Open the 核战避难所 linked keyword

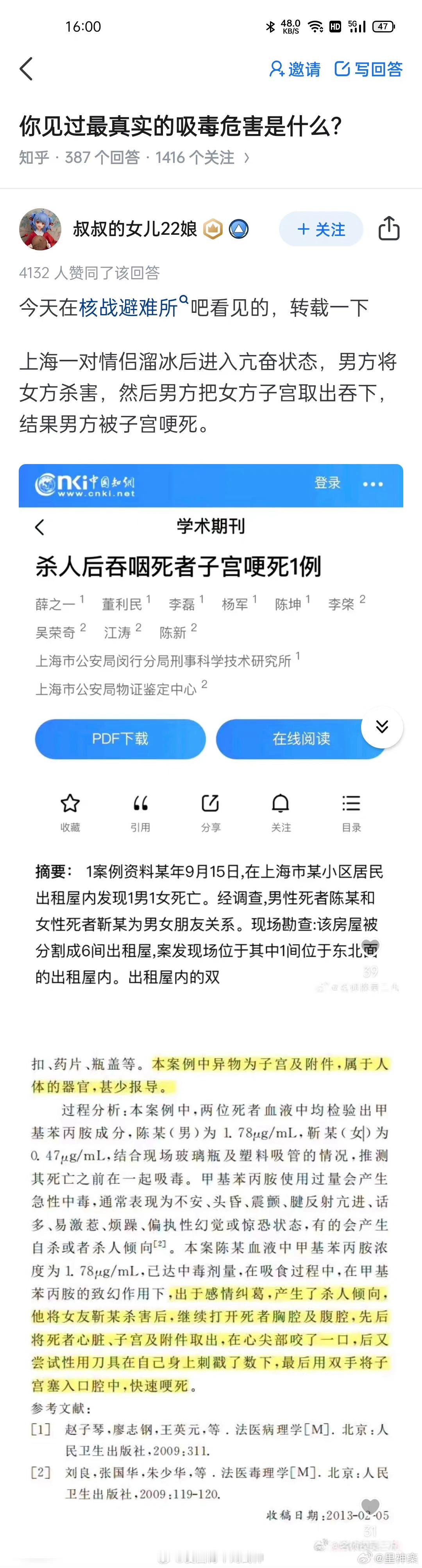pyautogui.click(x=129, y=307)
